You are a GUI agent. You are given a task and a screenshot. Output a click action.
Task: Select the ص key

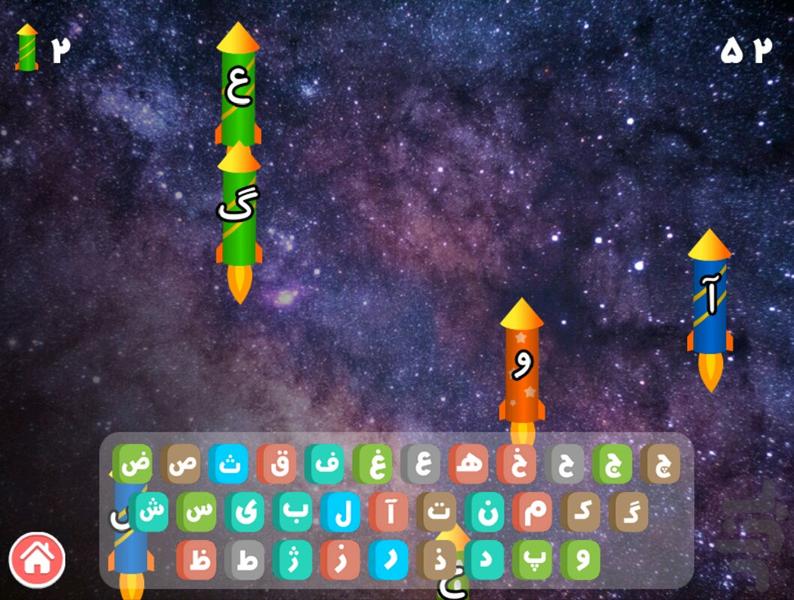181,464
